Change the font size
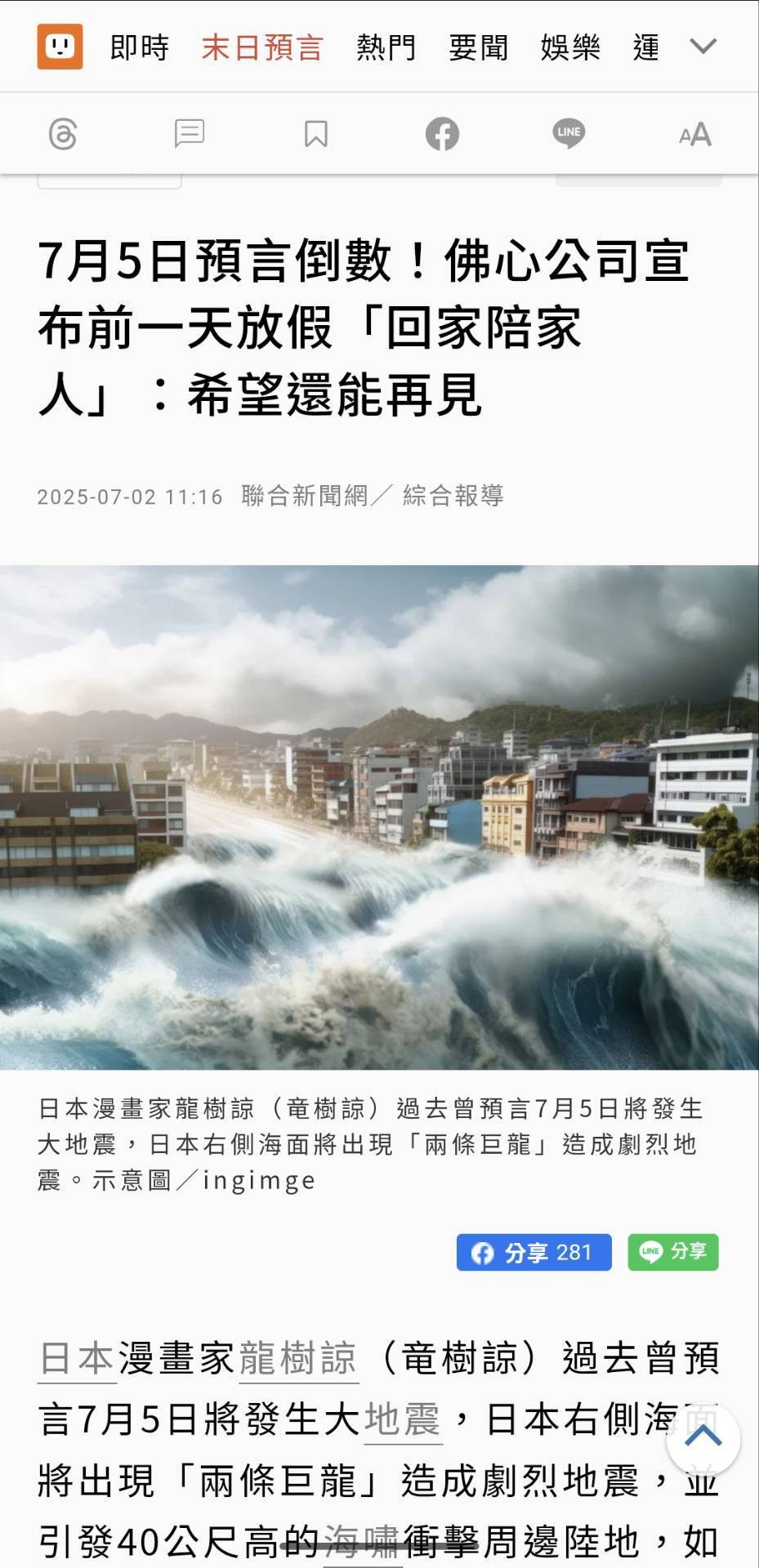This screenshot has width=759, height=1568. click(695, 134)
